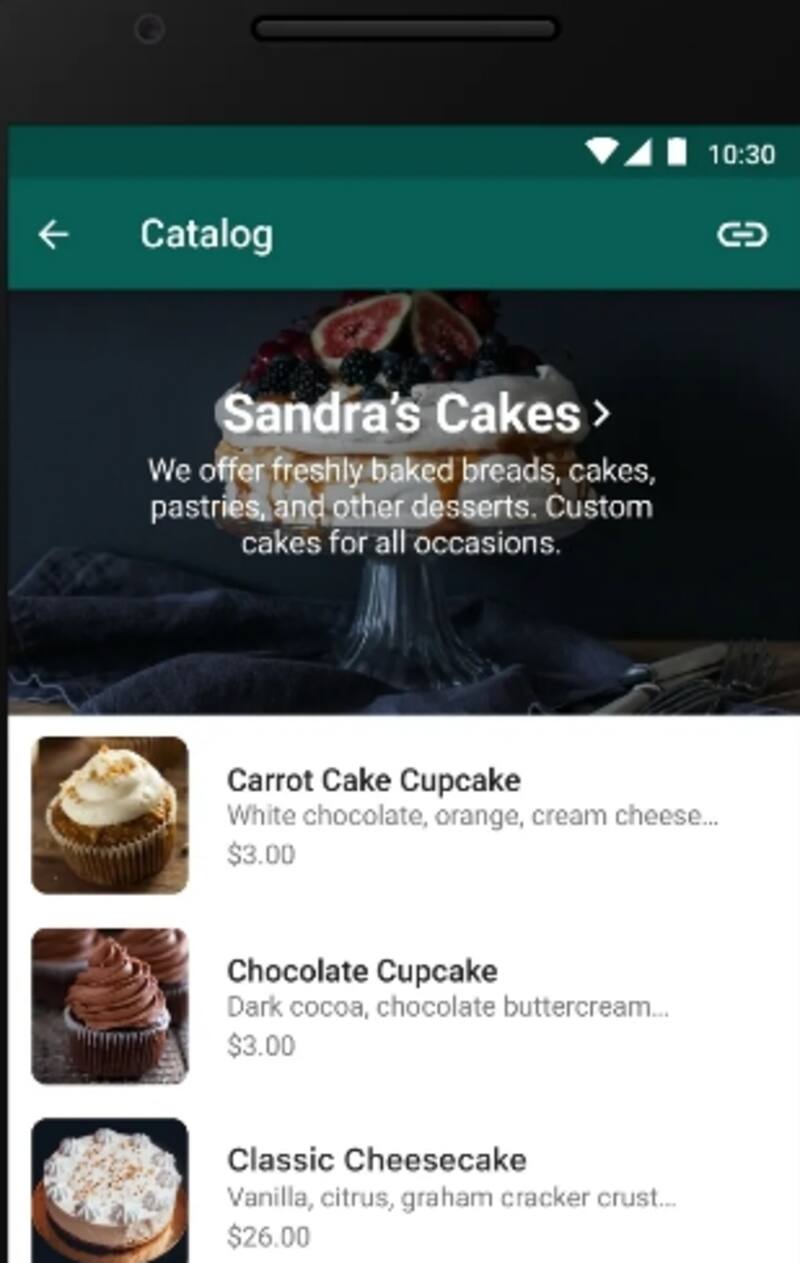This screenshot has width=800, height=1263.
Task: Share the catalog link
Action: pos(742,235)
